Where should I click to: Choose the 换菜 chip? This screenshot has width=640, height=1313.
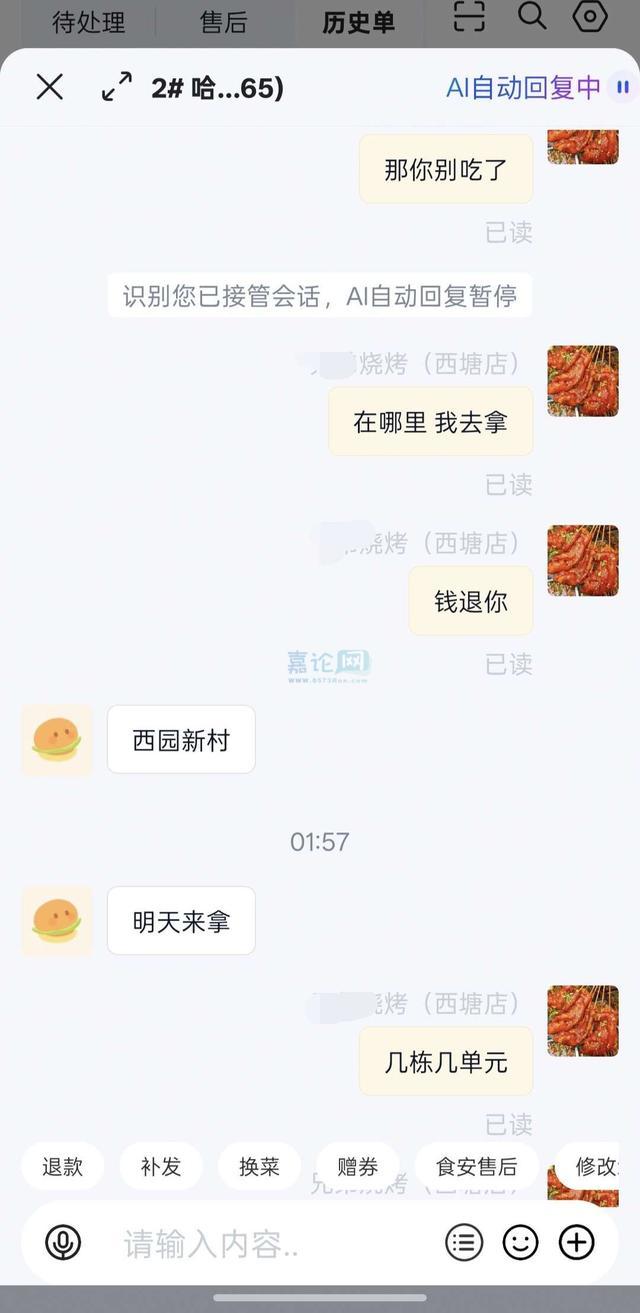pyautogui.click(x=259, y=1166)
